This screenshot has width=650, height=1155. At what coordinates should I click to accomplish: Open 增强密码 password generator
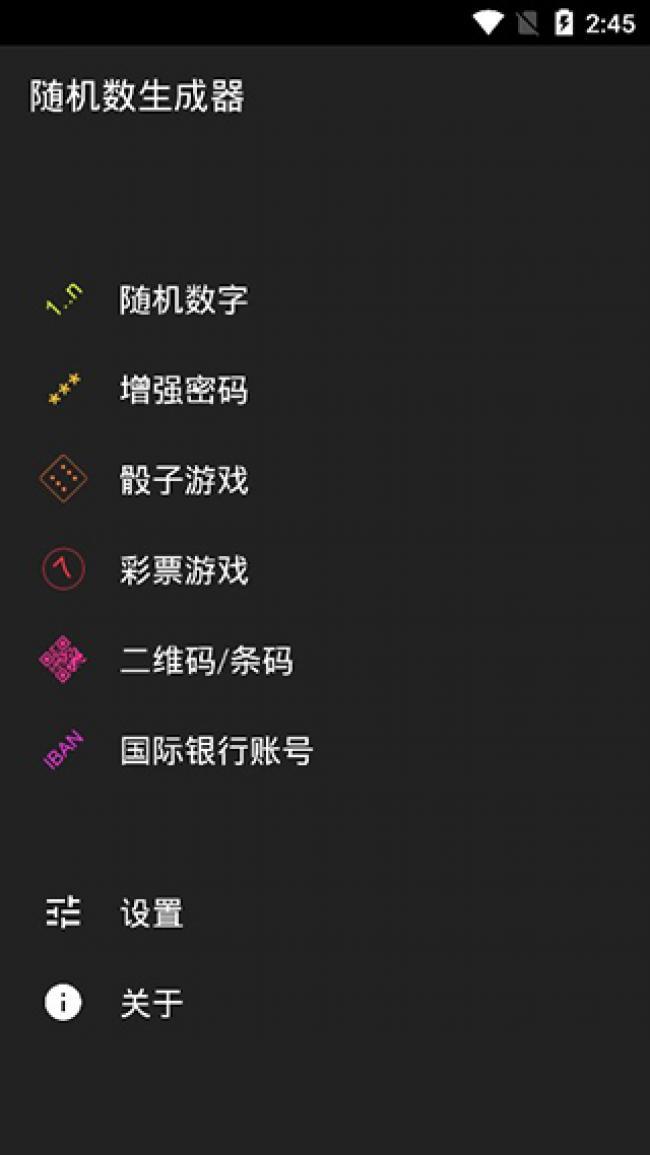pos(183,390)
